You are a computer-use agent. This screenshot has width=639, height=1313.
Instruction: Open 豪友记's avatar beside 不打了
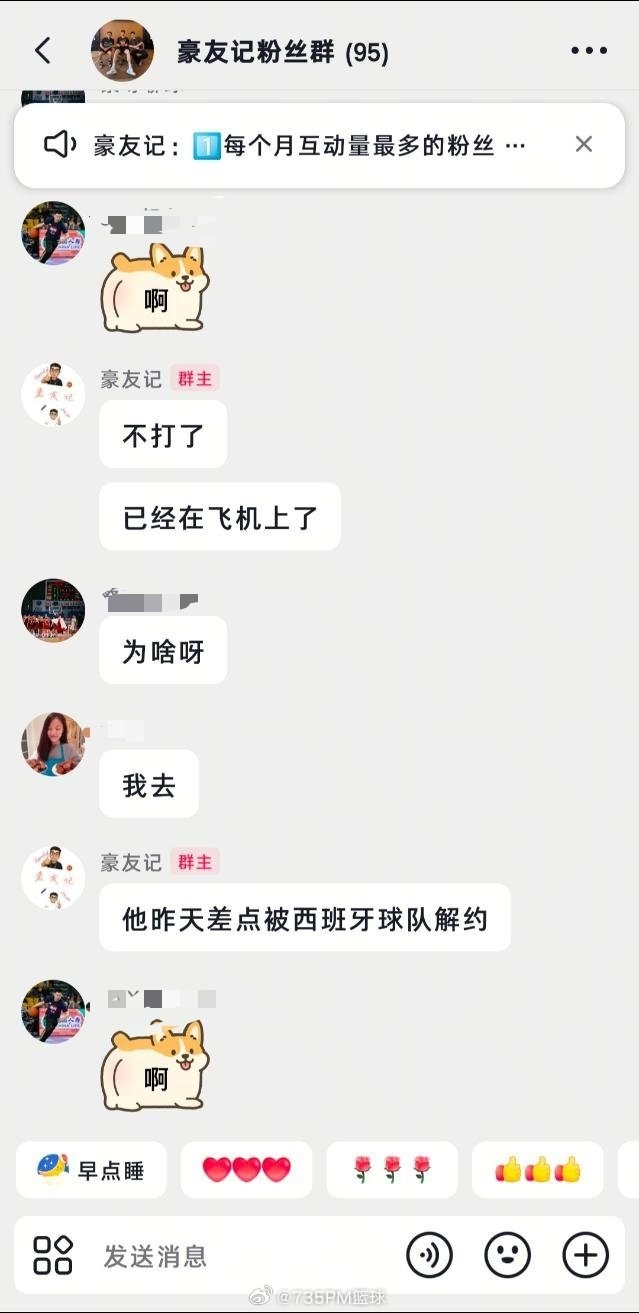tap(53, 395)
